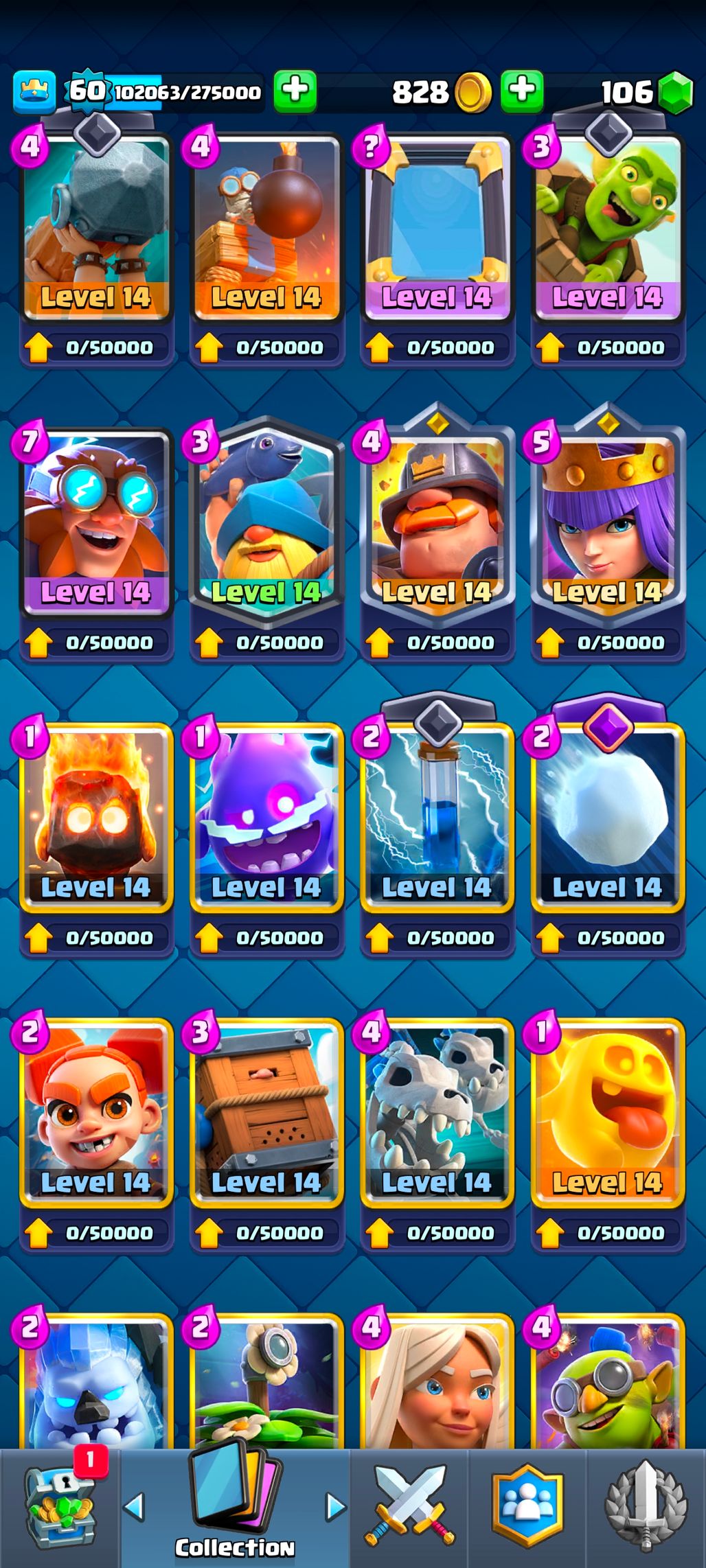Tap the right arrow beside Collection

[x=335, y=1508]
